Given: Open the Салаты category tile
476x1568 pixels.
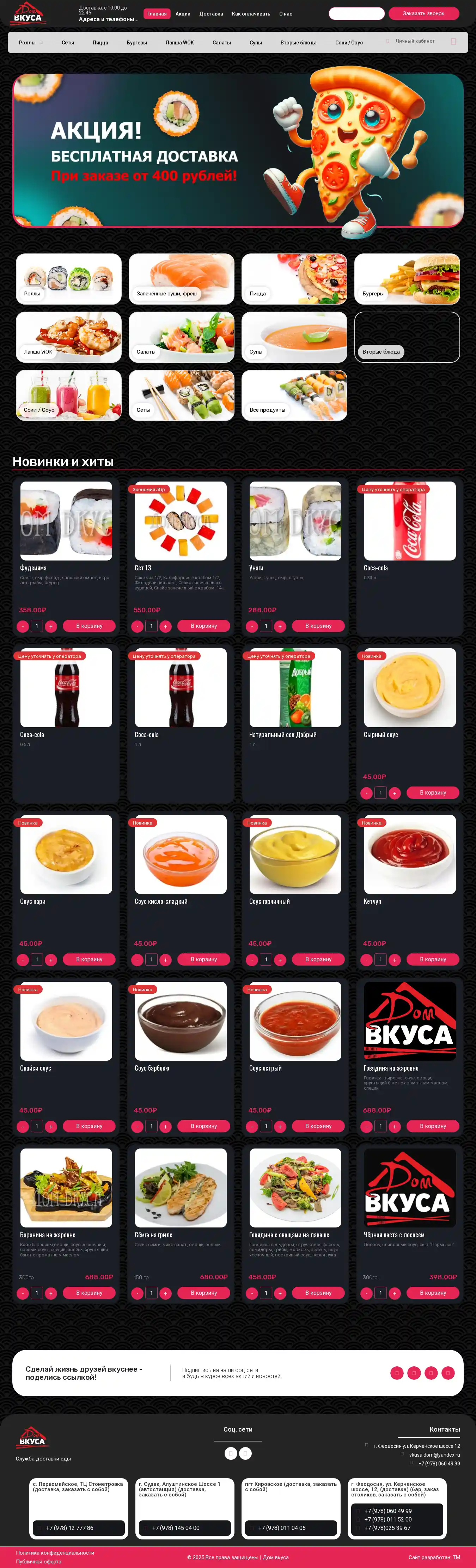Looking at the screenshot, I should (181, 337).
